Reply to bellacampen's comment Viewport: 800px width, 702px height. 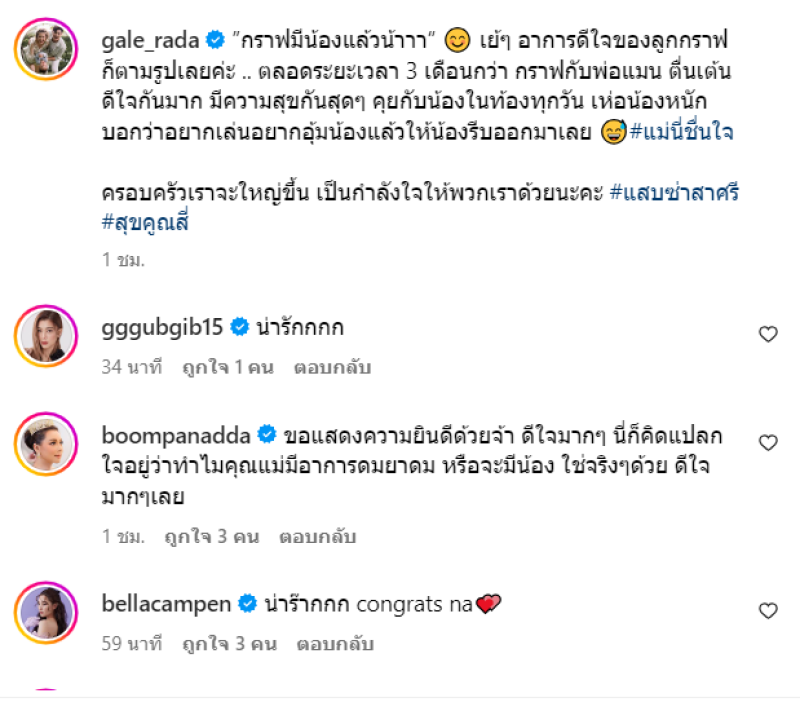338,644
